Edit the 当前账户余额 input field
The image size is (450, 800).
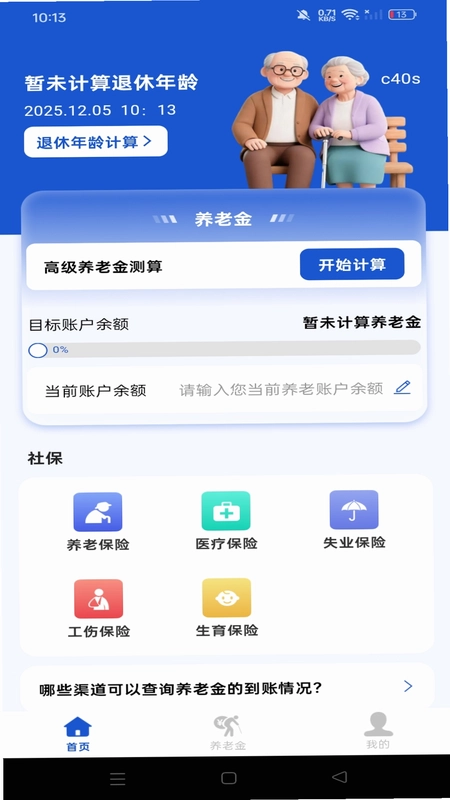coord(224,389)
